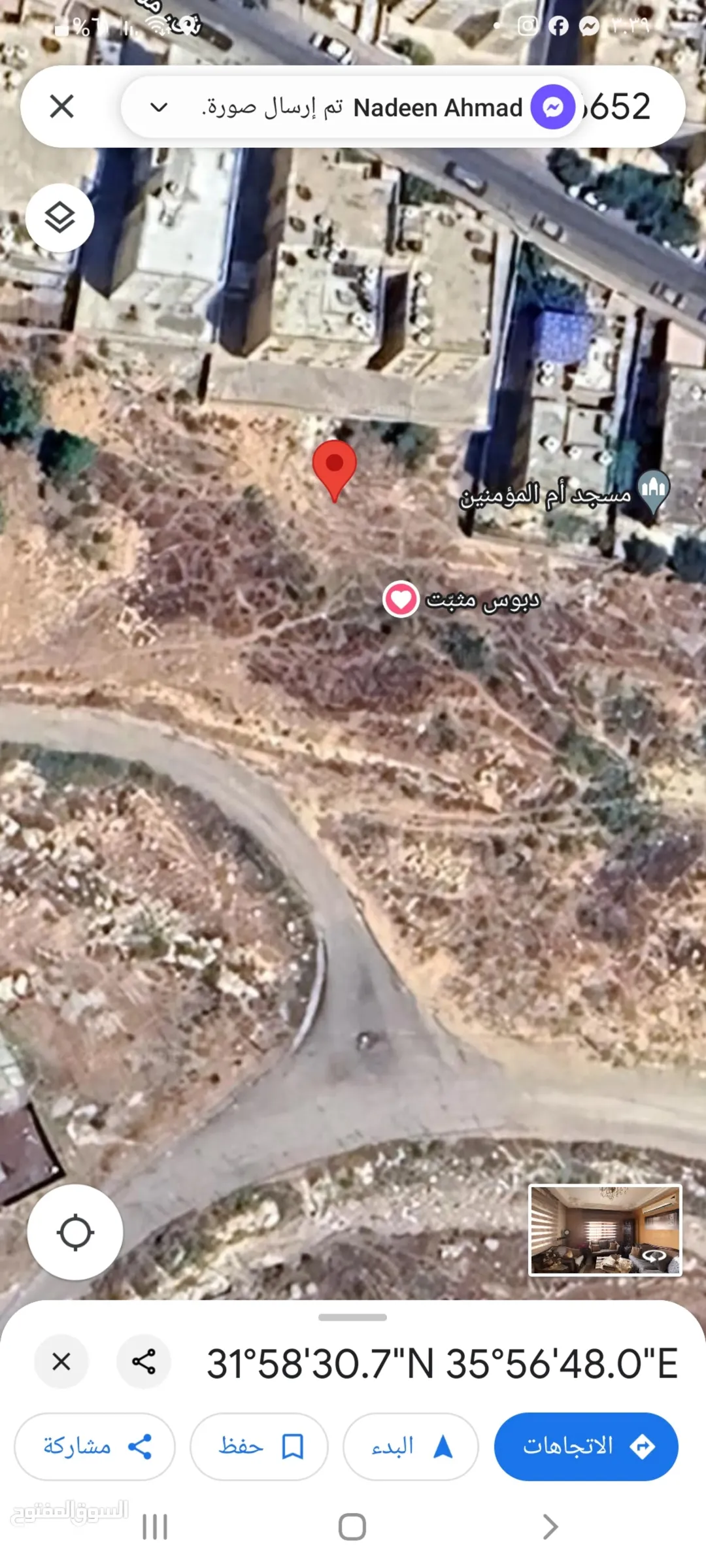Open recent apps from navigation bar

(x=155, y=1527)
